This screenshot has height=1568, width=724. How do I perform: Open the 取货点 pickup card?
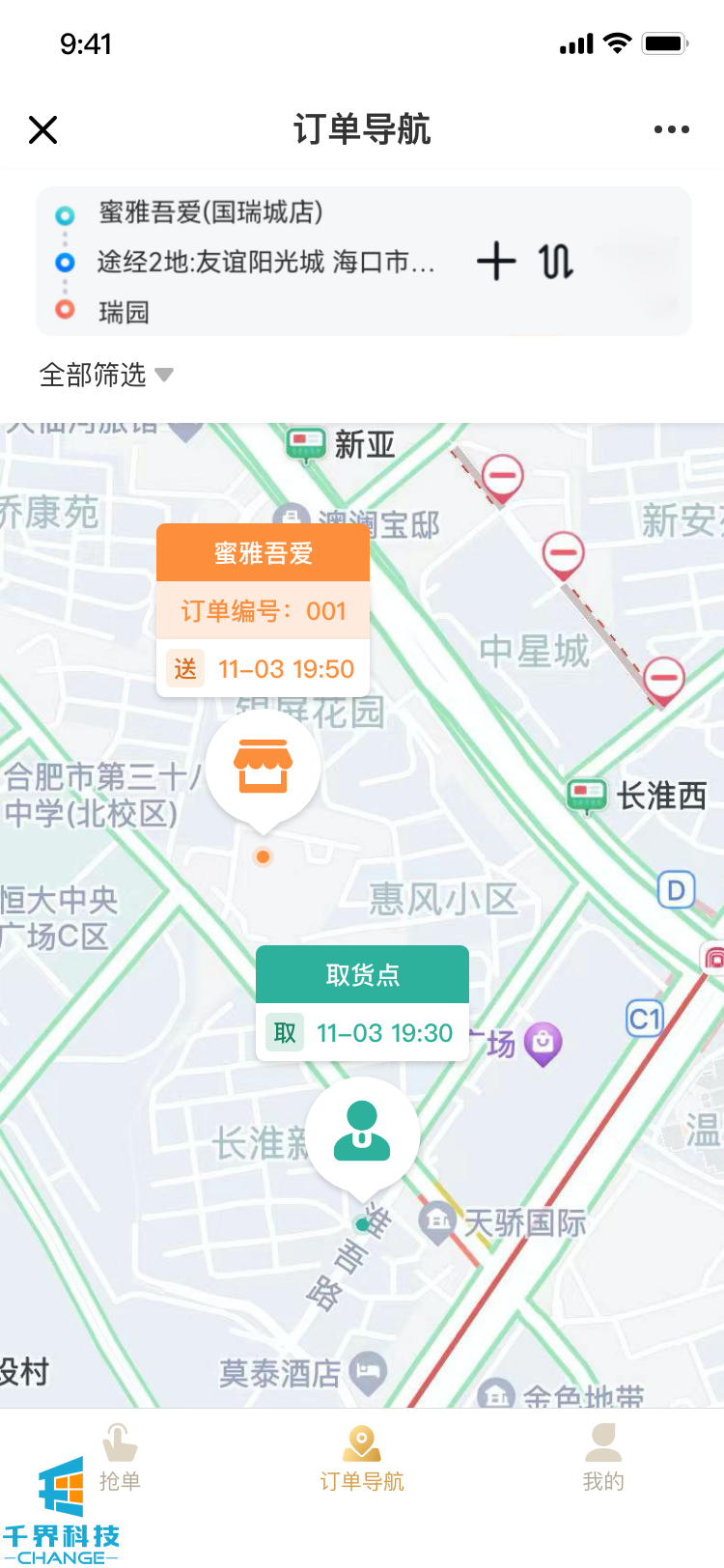[x=362, y=1004]
